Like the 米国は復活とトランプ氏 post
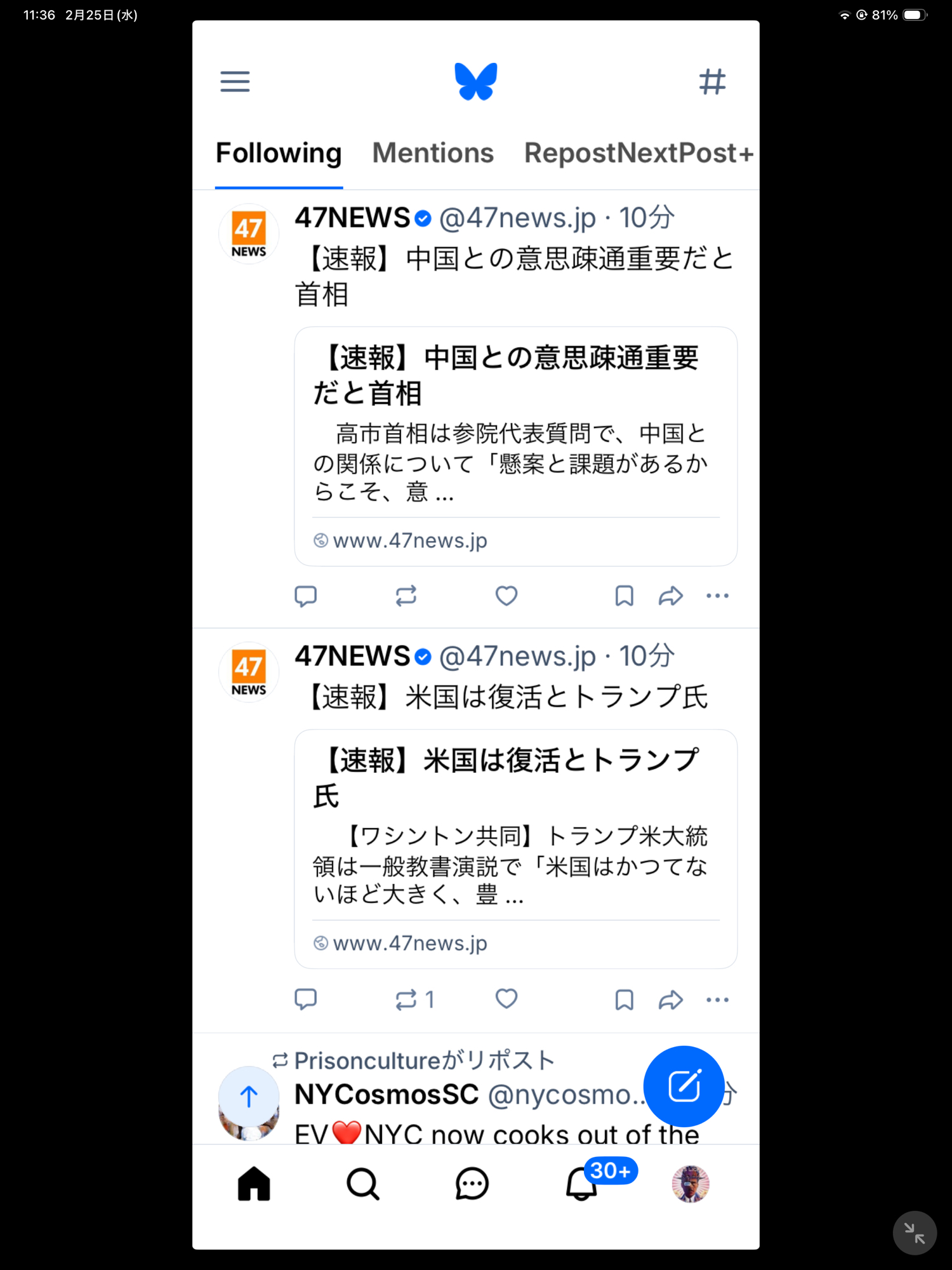Viewport: 952px width, 1270px height. [x=506, y=999]
